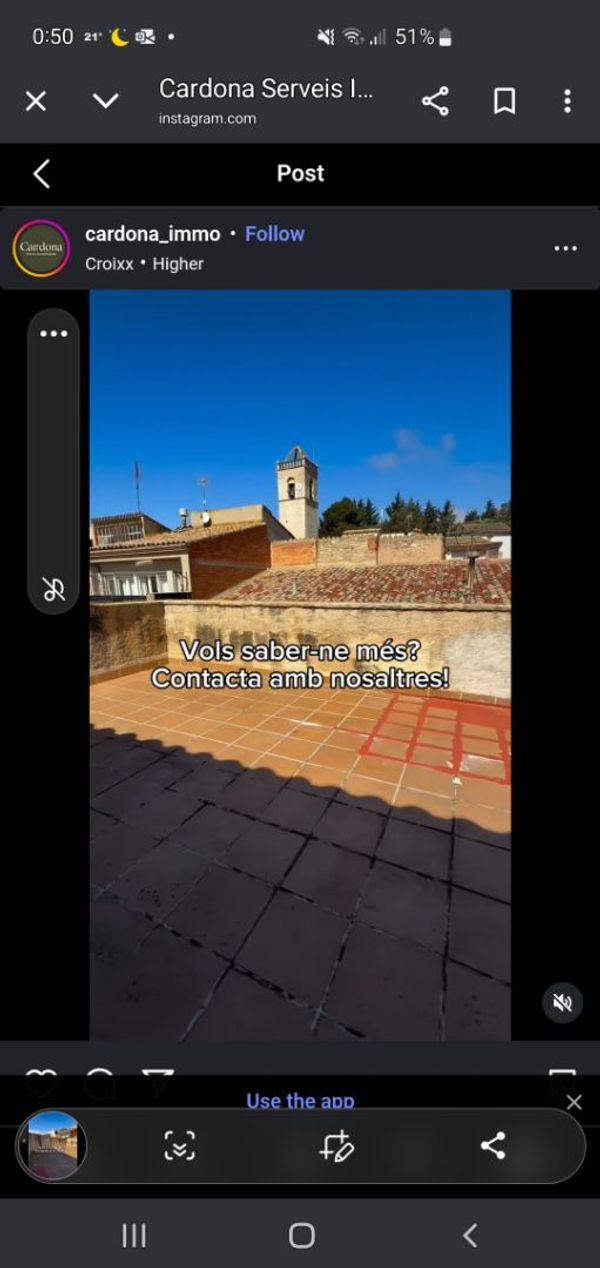Viewport: 600px width, 1268px height.
Task: Edit the captured screenshot
Action: tap(336, 1146)
